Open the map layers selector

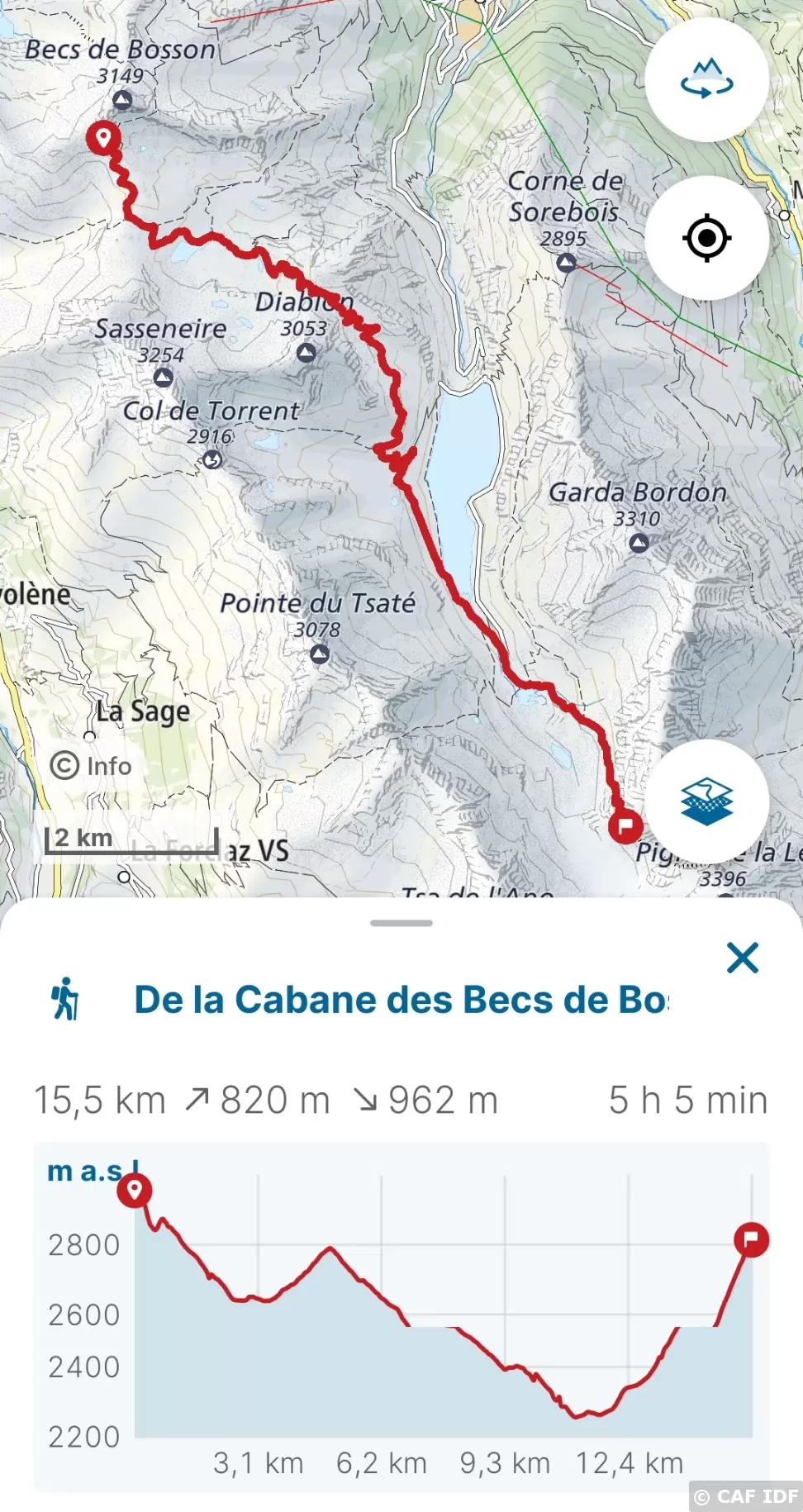[x=706, y=801]
